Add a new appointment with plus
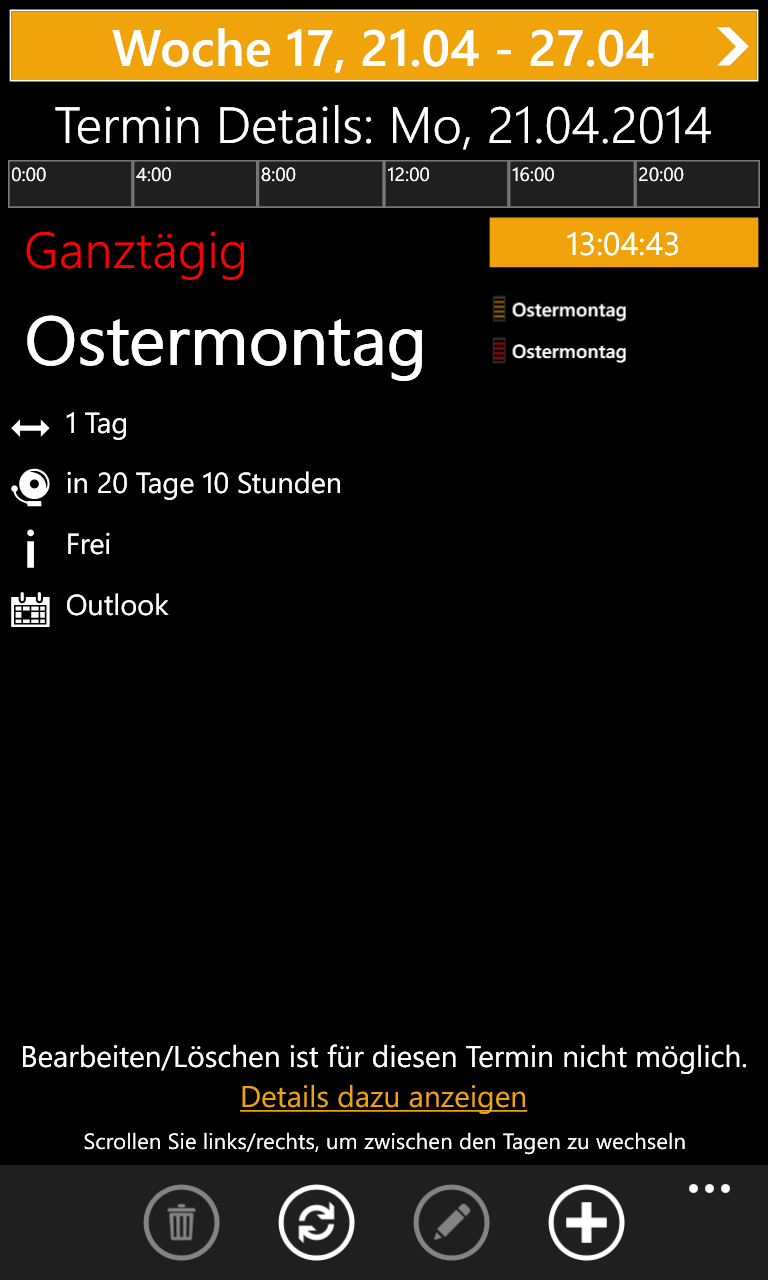This screenshot has height=1280, width=768. pyautogui.click(x=586, y=1222)
